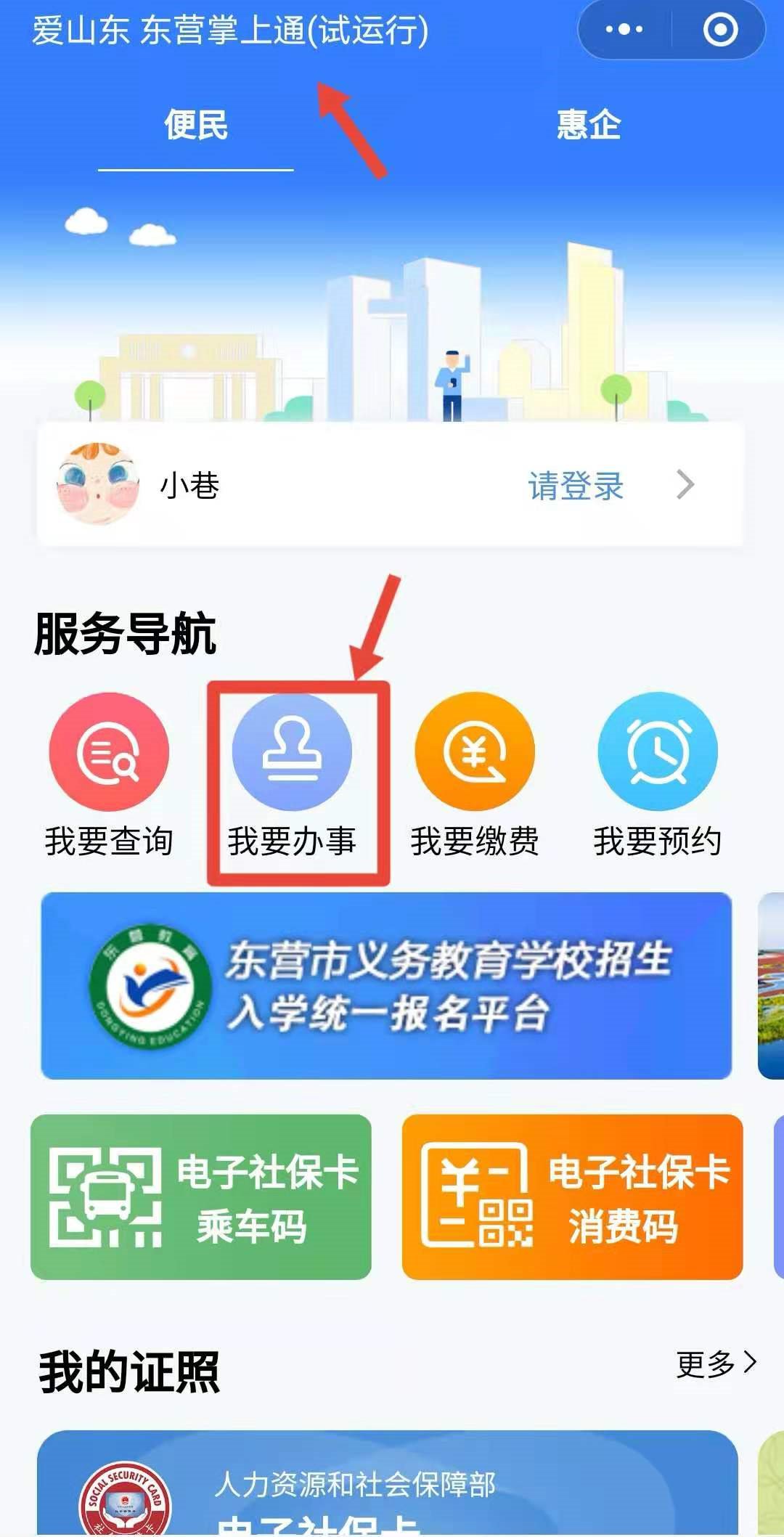This screenshot has width=784, height=1537.
Task: Tap 请登录 to sign in
Action: pos(576,486)
